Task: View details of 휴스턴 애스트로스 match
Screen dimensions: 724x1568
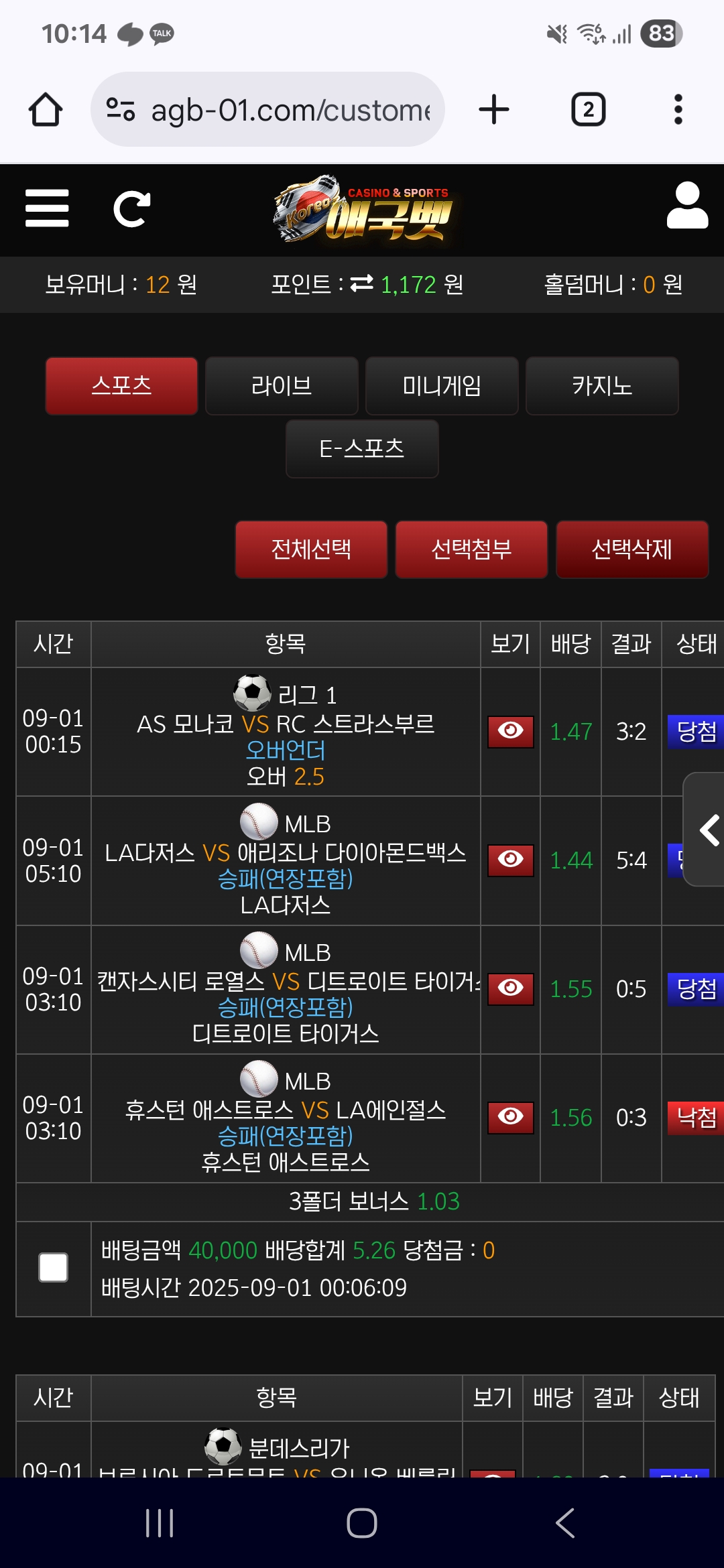Action: [510, 1117]
